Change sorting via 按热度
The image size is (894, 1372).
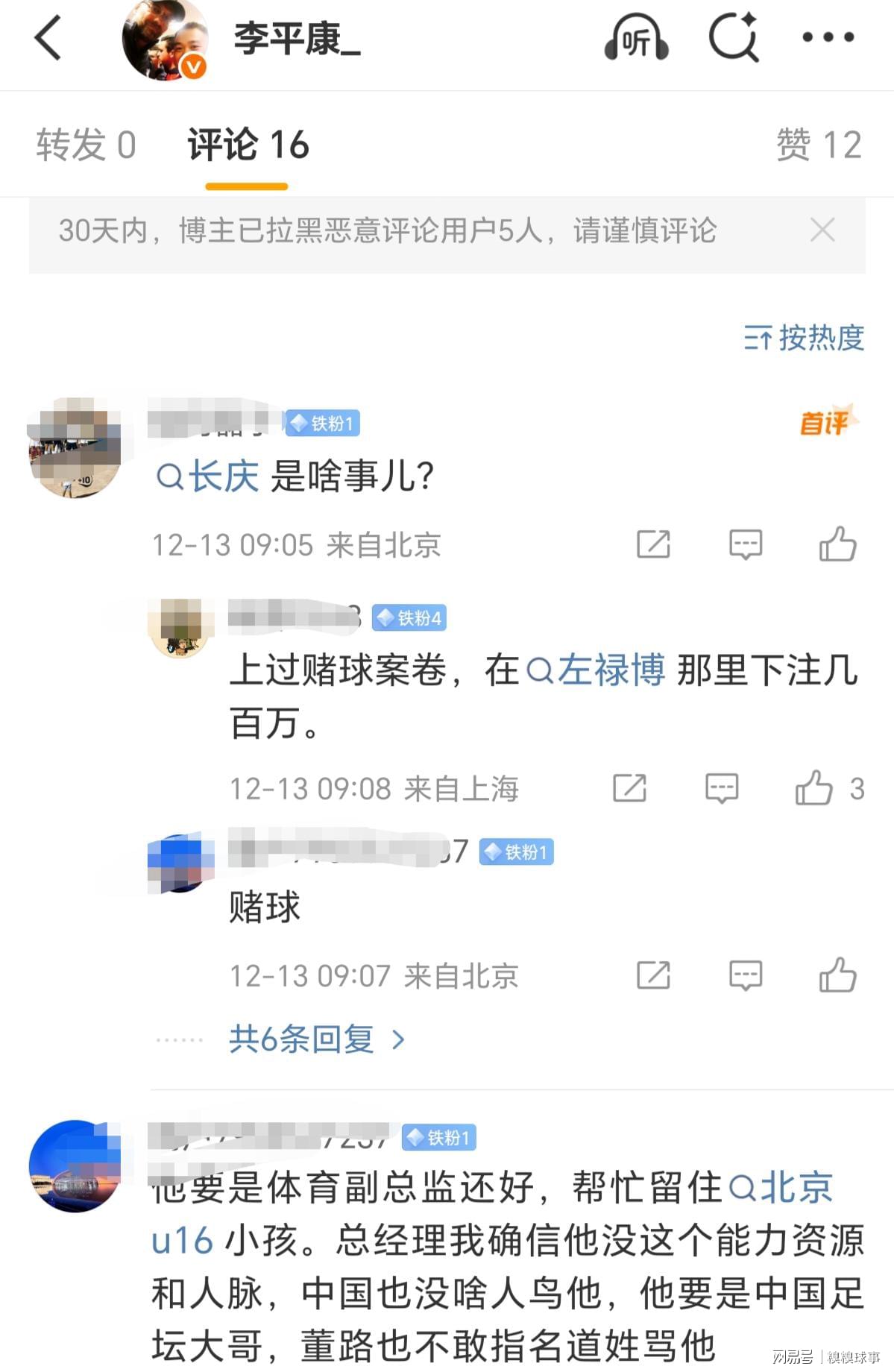point(804,338)
